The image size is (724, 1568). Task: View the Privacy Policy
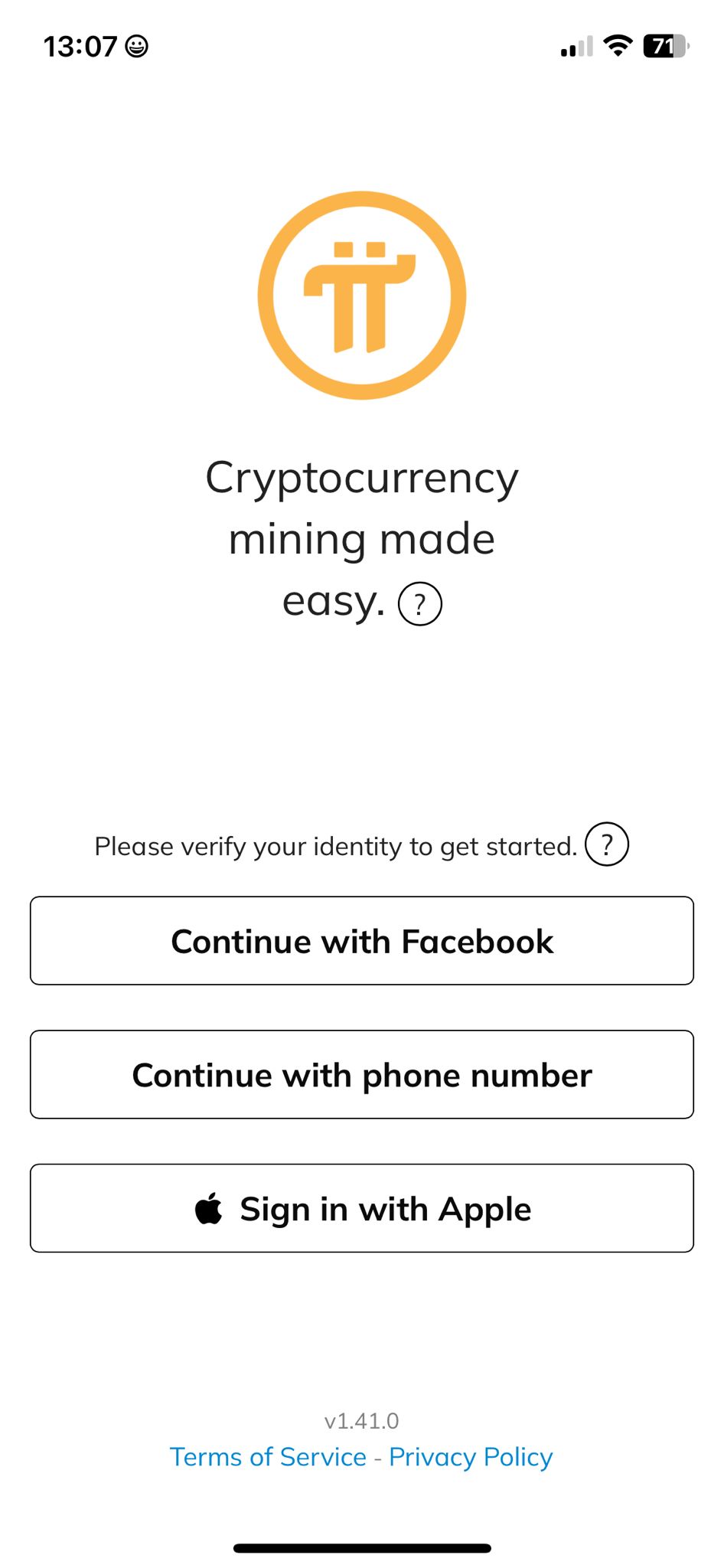pos(471,1457)
